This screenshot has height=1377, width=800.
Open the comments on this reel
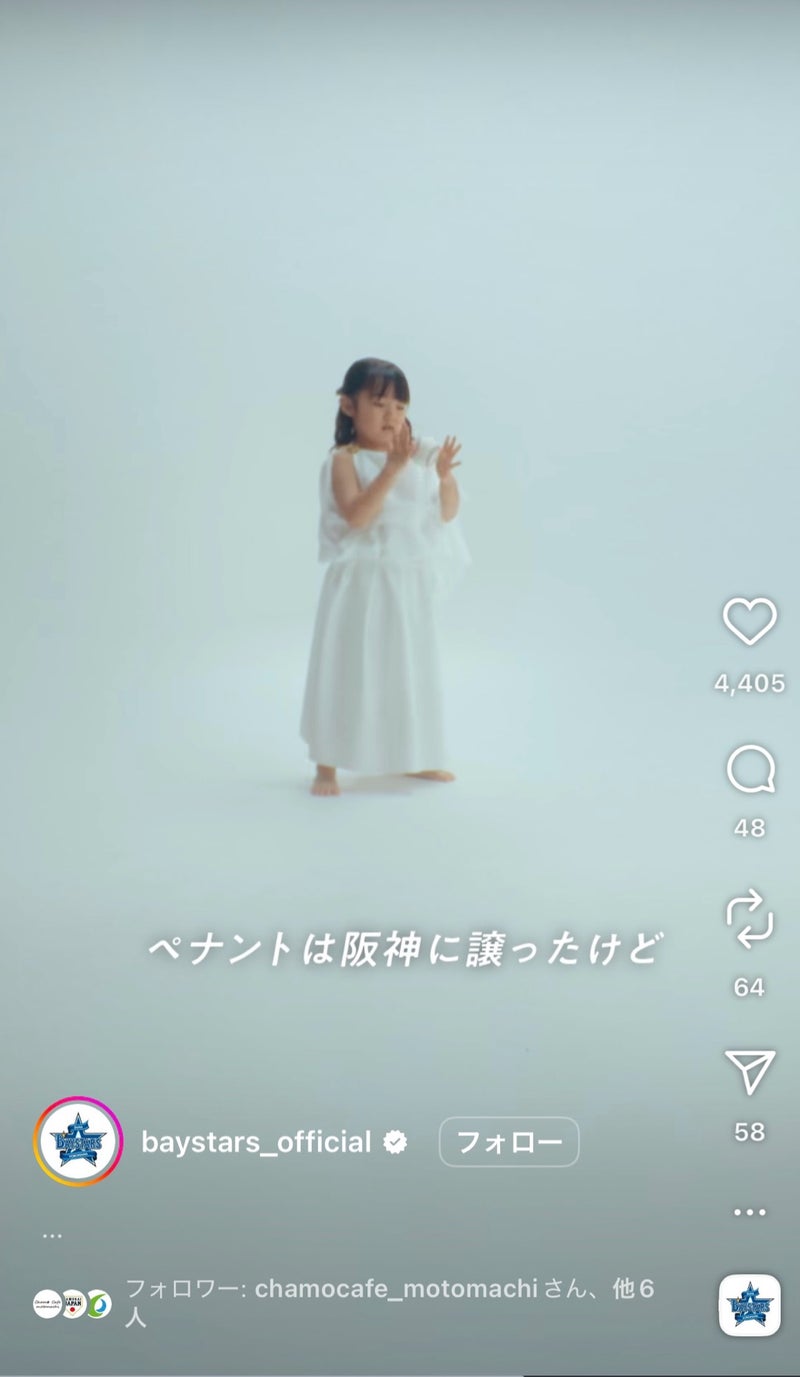click(749, 771)
